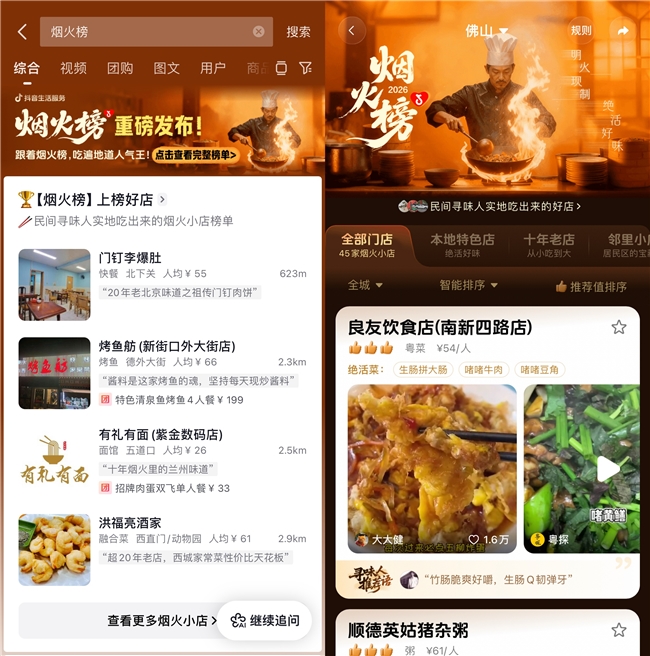The image size is (650, 656).
Task: Share the 烟火榜 page via arrow icon
Action: pos(622,31)
